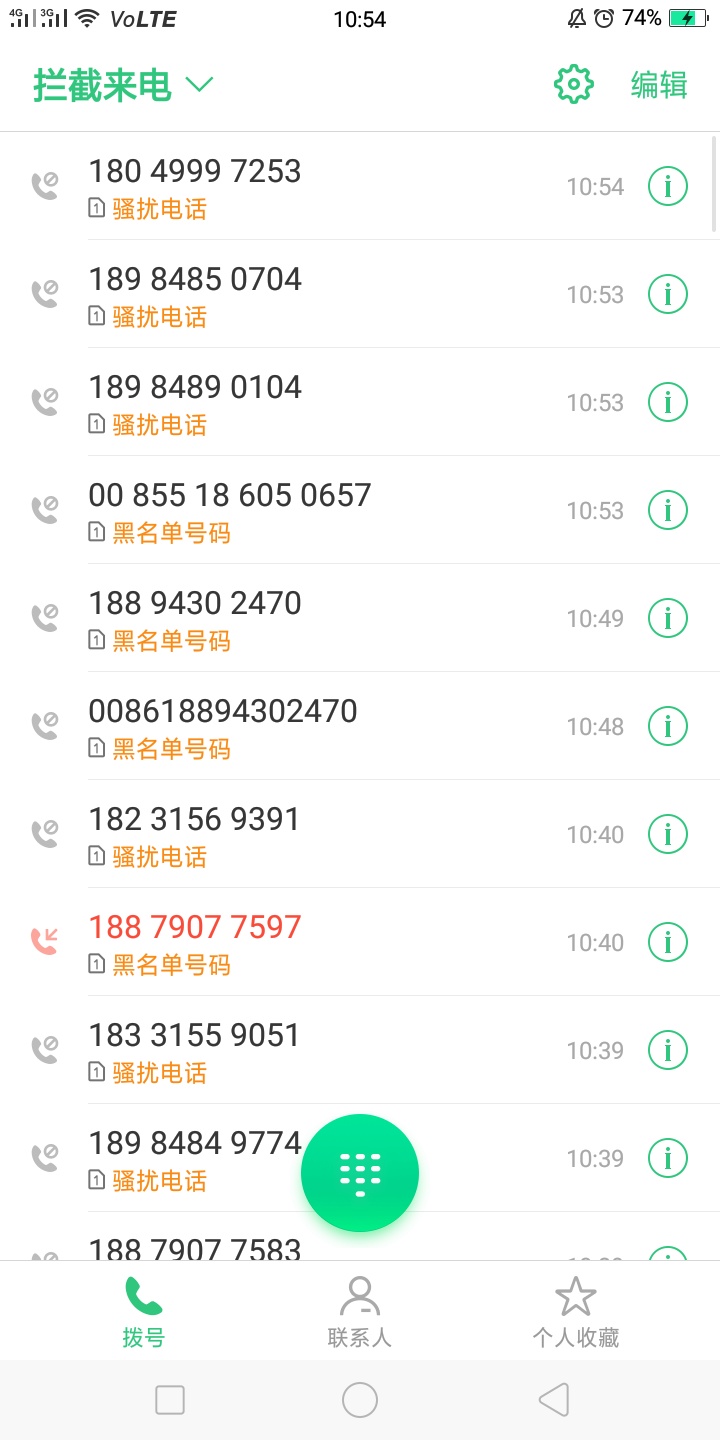Image resolution: width=720 pixels, height=1440 pixels.
Task: Call back 189 8485 0704
Action: pyautogui.click(x=360, y=294)
